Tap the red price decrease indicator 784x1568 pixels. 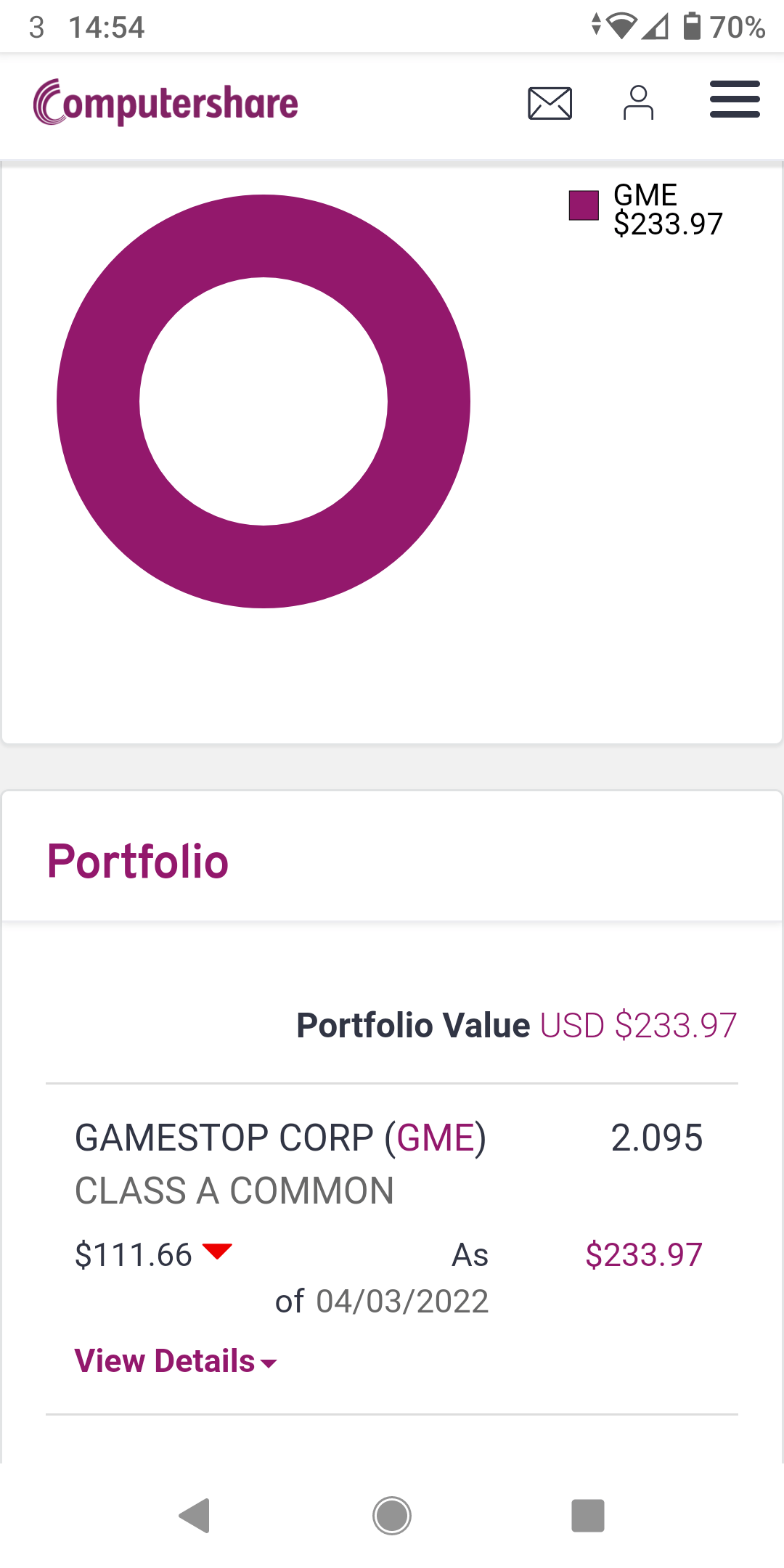[217, 1252]
